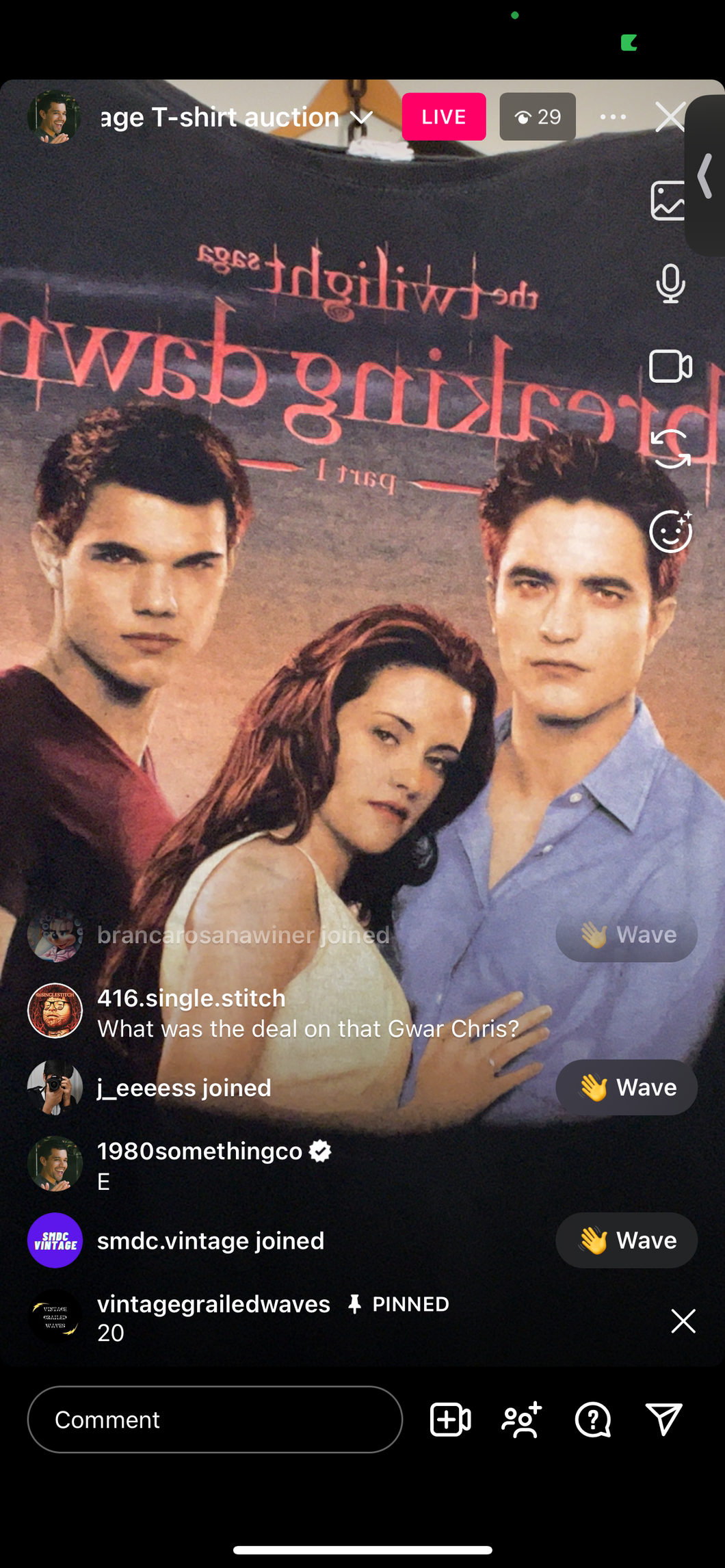Share this live via direct message

(x=663, y=1420)
